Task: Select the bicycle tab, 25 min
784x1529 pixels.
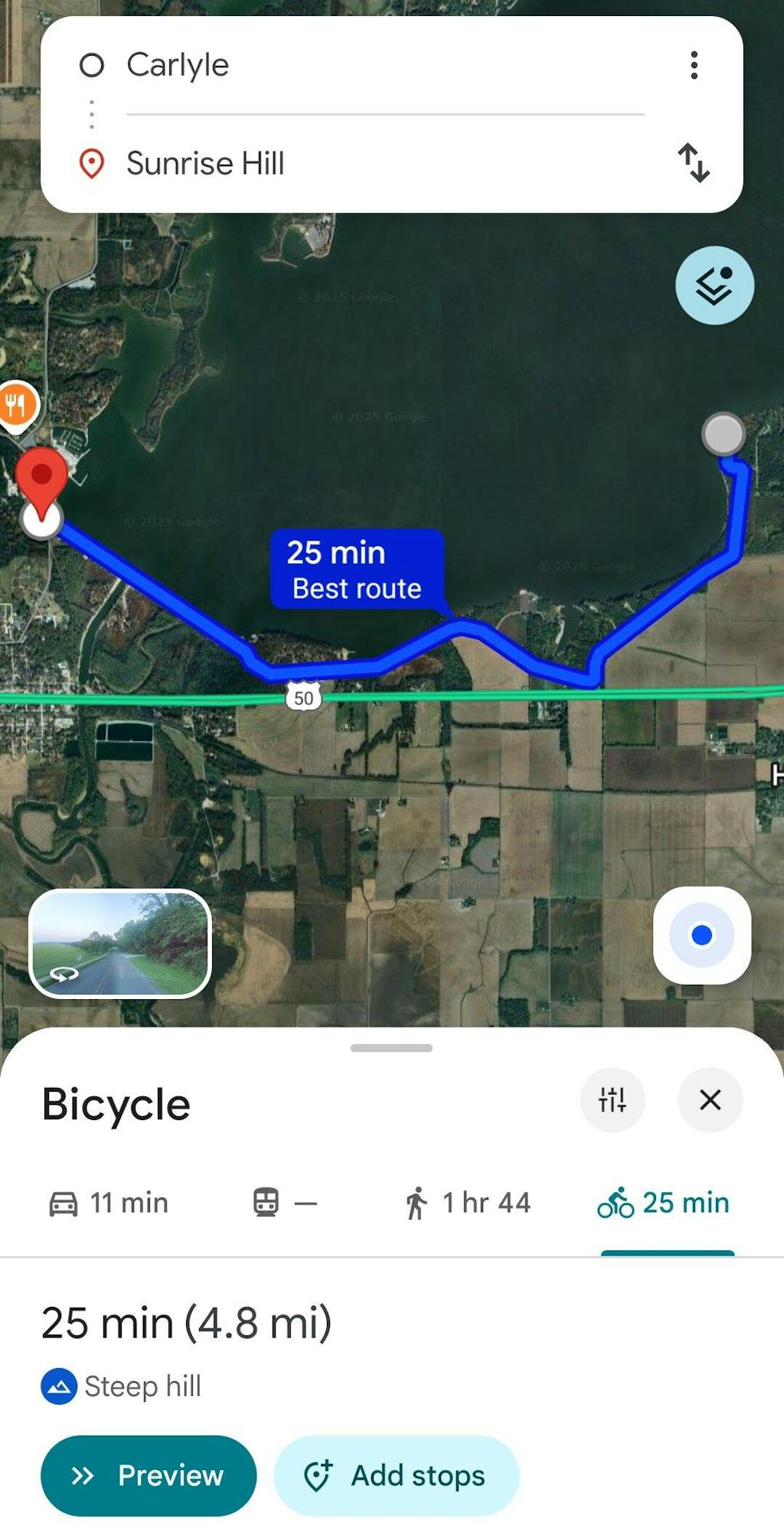Action: [x=664, y=1203]
